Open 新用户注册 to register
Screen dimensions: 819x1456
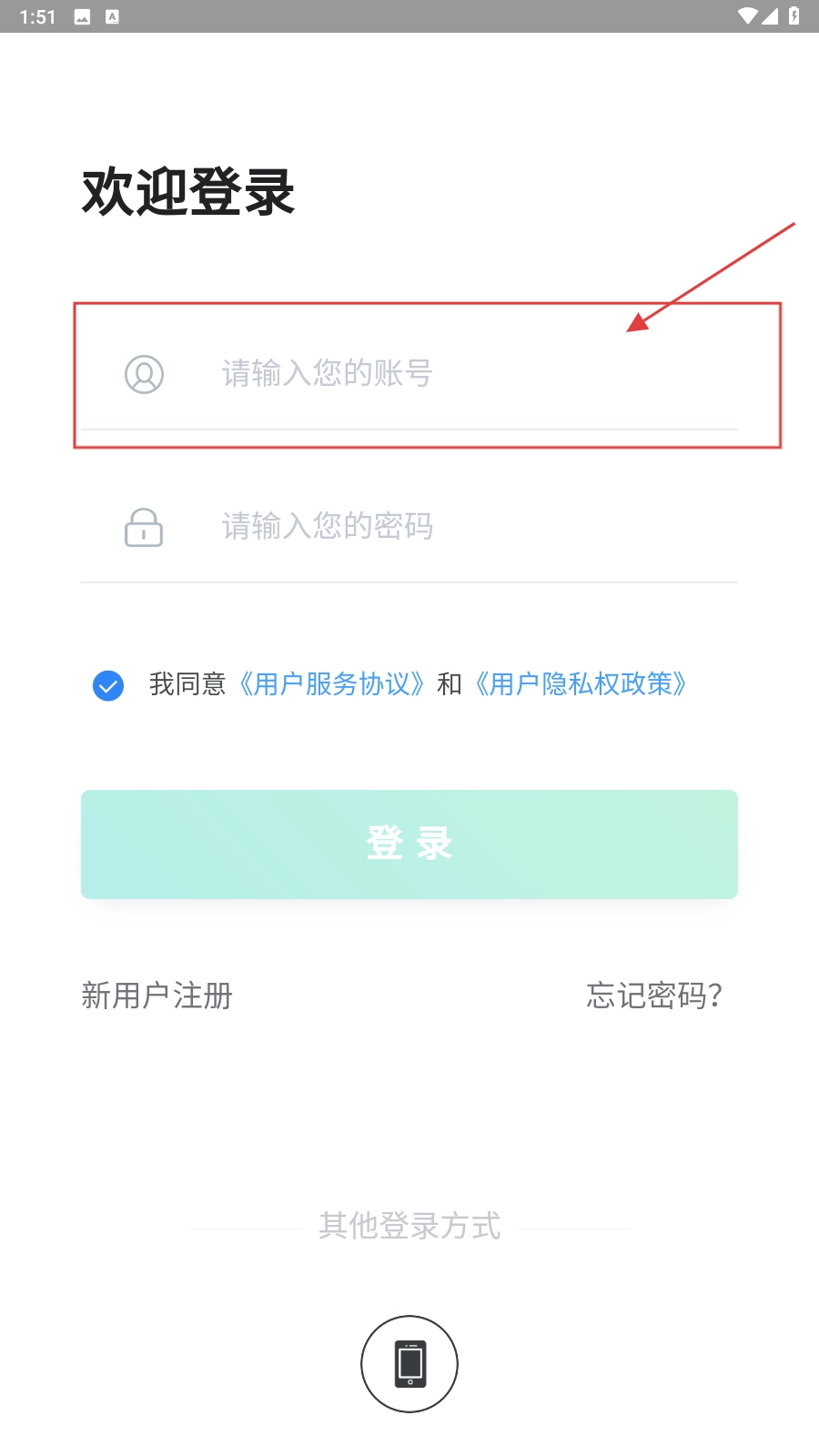point(157,996)
